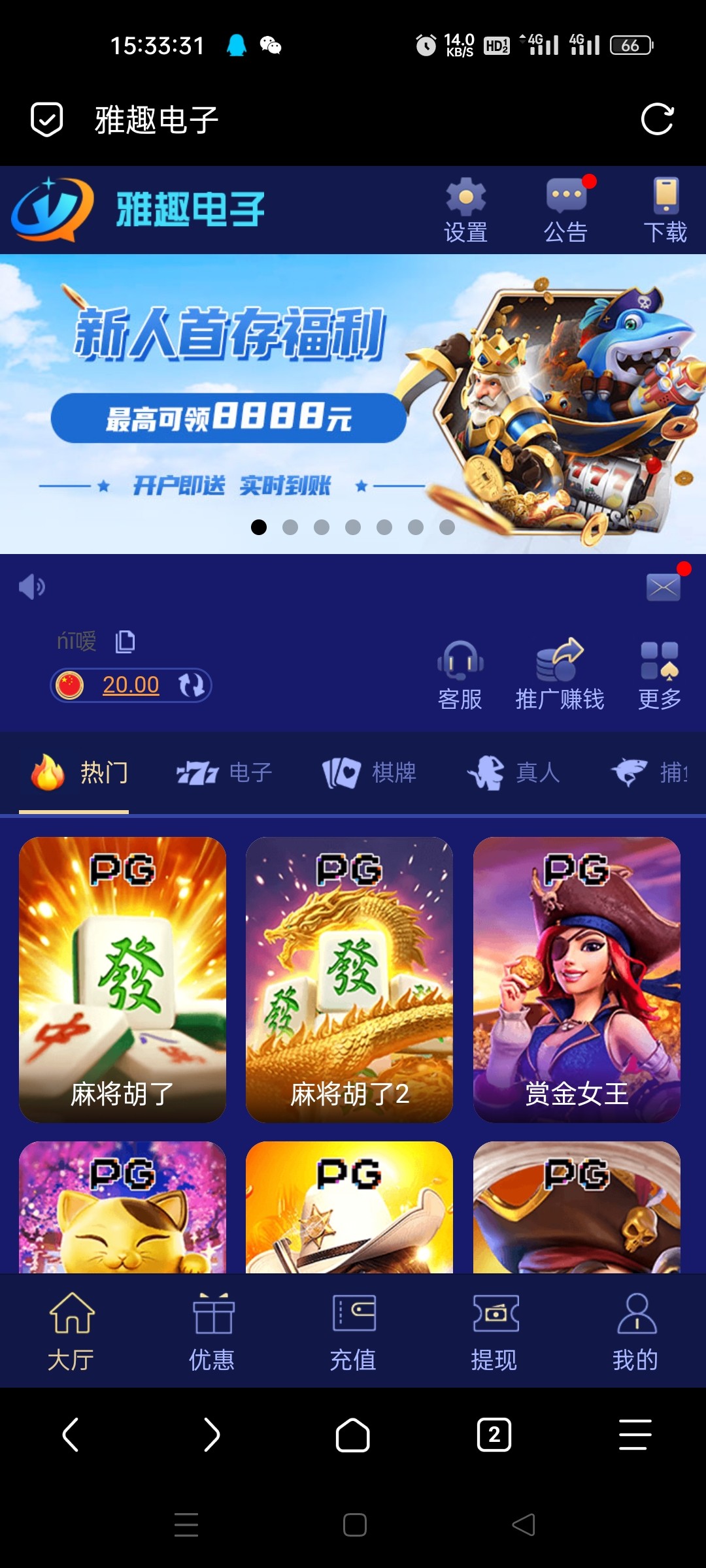Switch to the 棋牌 category tab

tap(369, 773)
